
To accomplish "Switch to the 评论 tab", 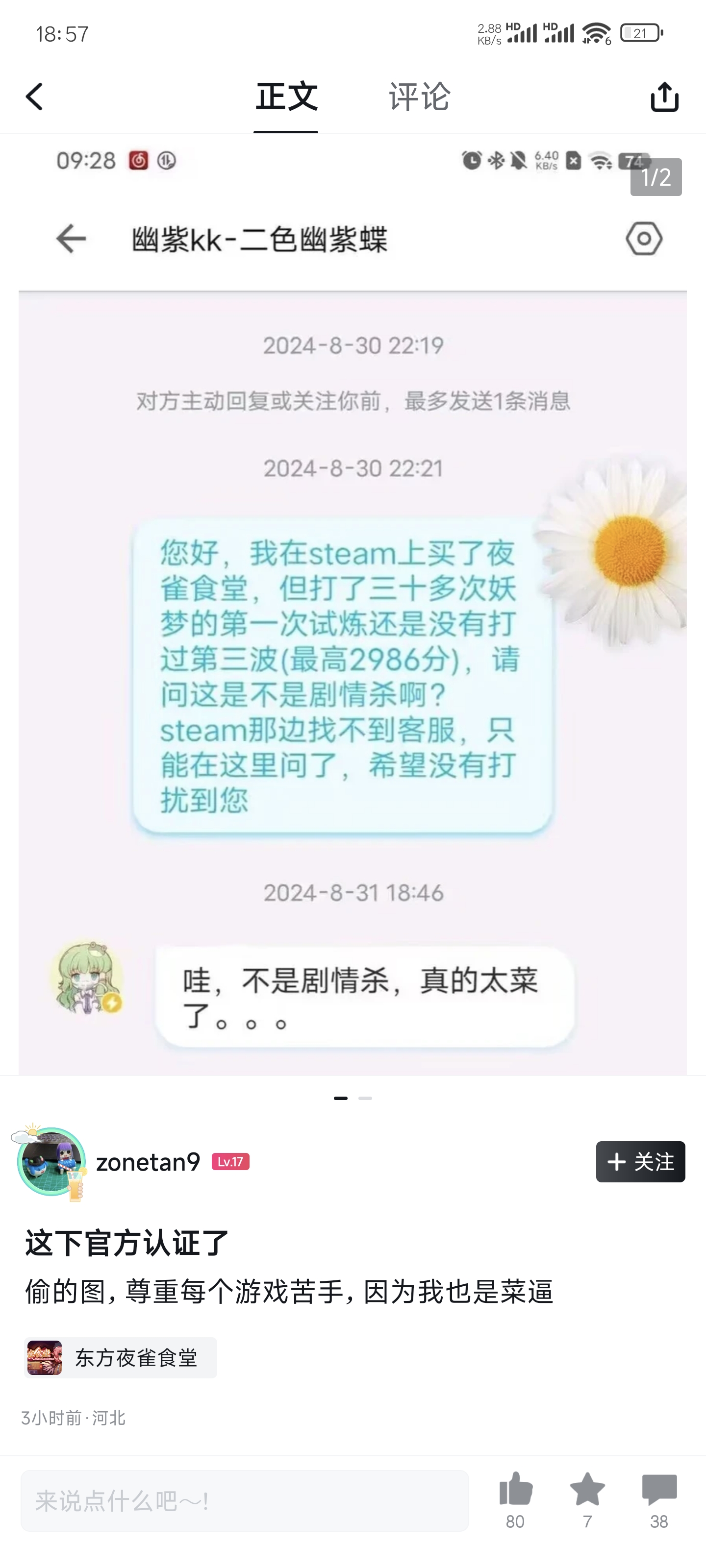I will [x=419, y=97].
